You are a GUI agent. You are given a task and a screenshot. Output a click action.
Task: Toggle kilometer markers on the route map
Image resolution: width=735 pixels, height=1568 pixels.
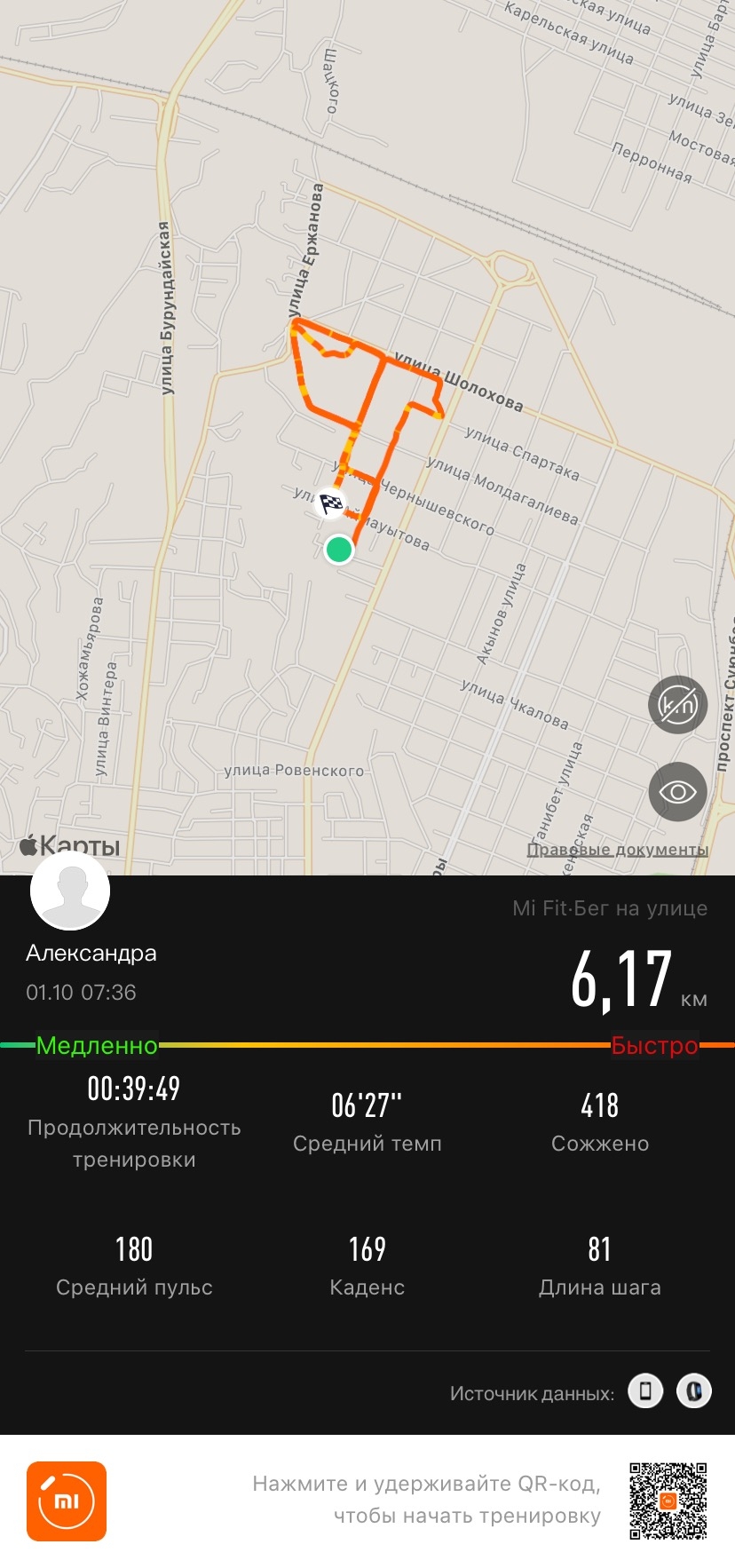[677, 706]
